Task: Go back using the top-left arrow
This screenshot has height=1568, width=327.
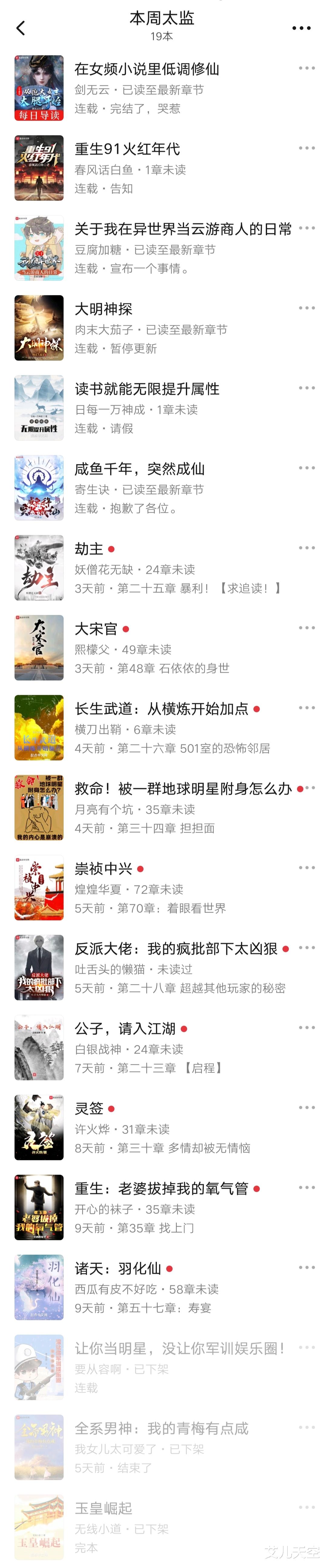Action: coord(21,28)
